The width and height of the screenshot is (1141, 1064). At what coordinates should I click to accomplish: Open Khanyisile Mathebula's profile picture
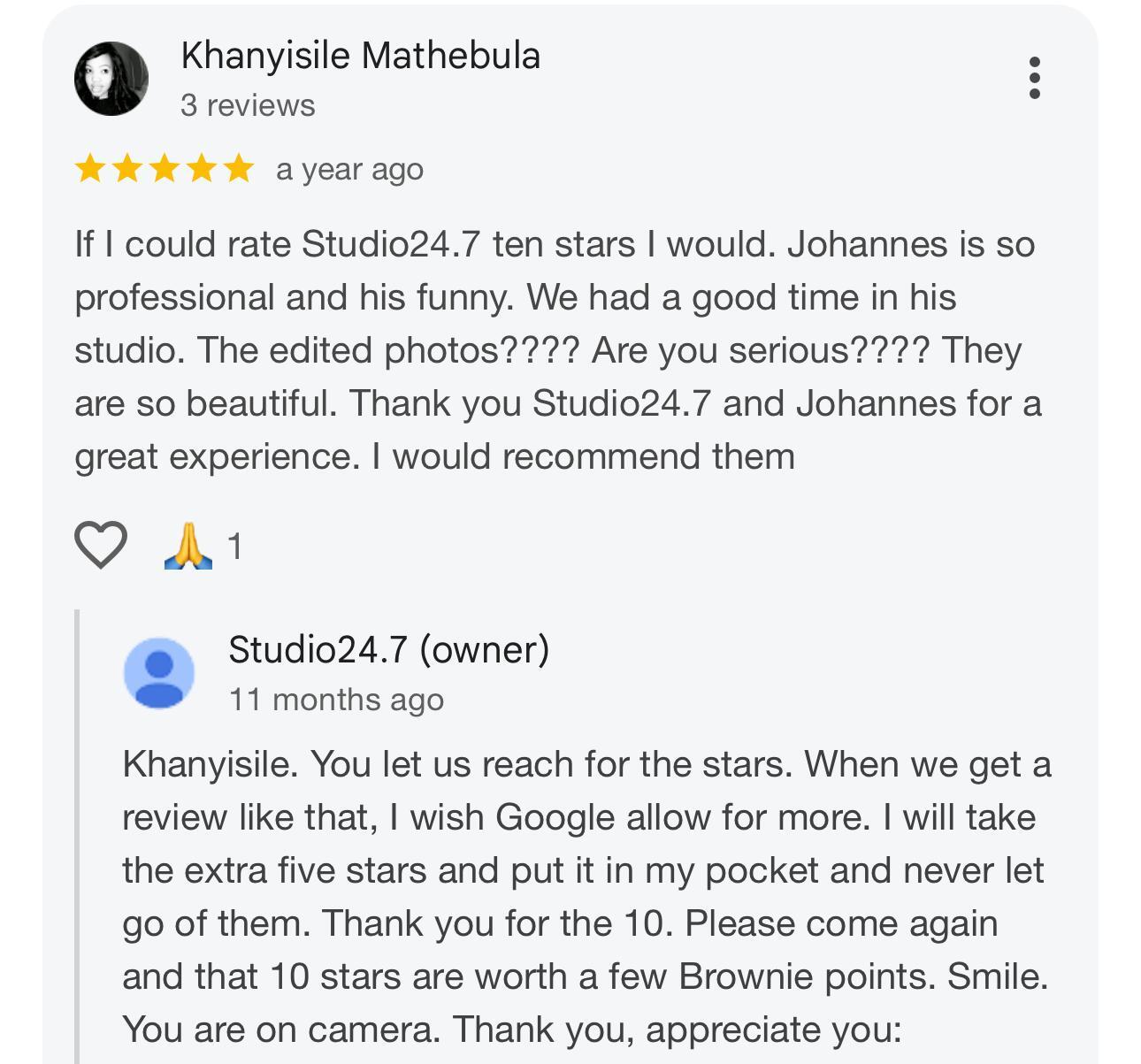111,79
